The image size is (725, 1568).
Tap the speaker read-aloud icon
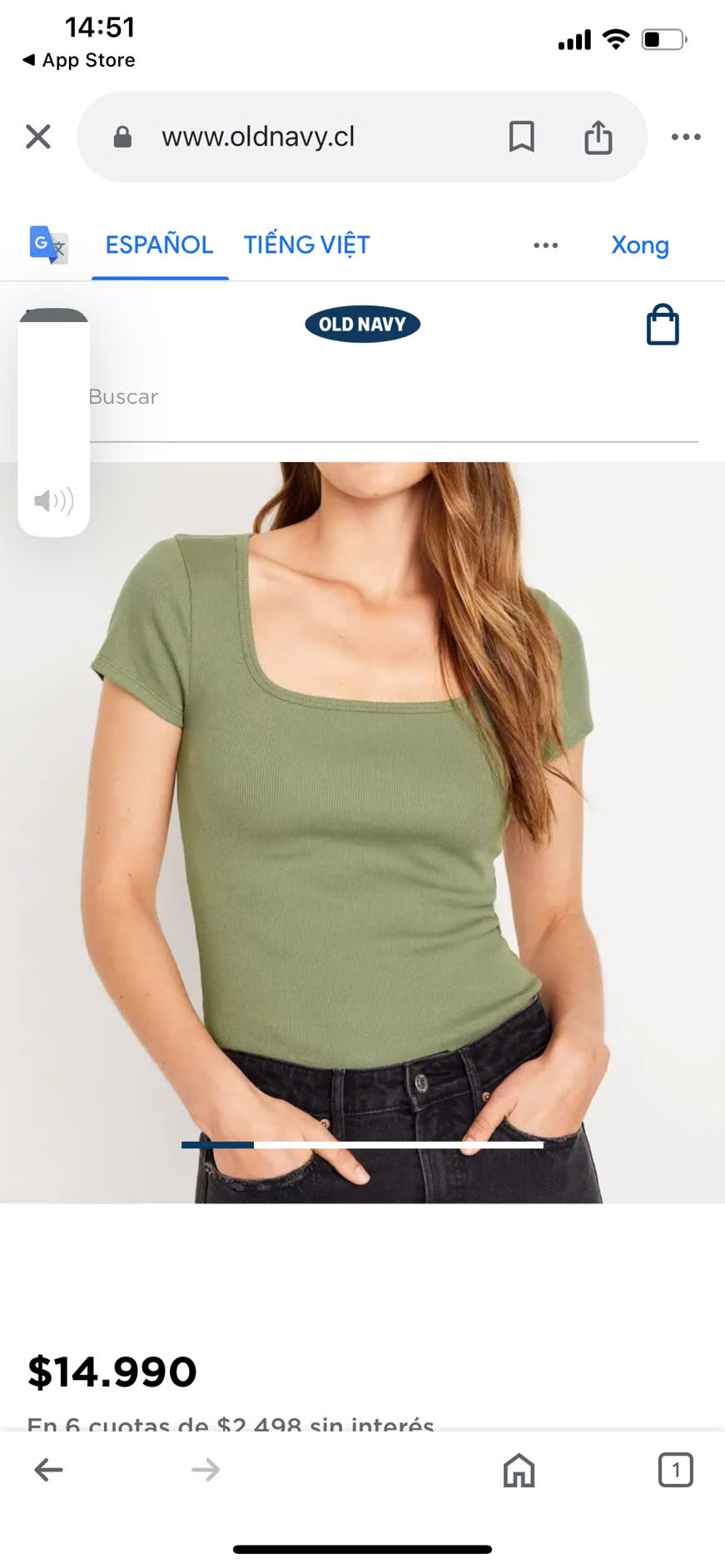click(53, 500)
